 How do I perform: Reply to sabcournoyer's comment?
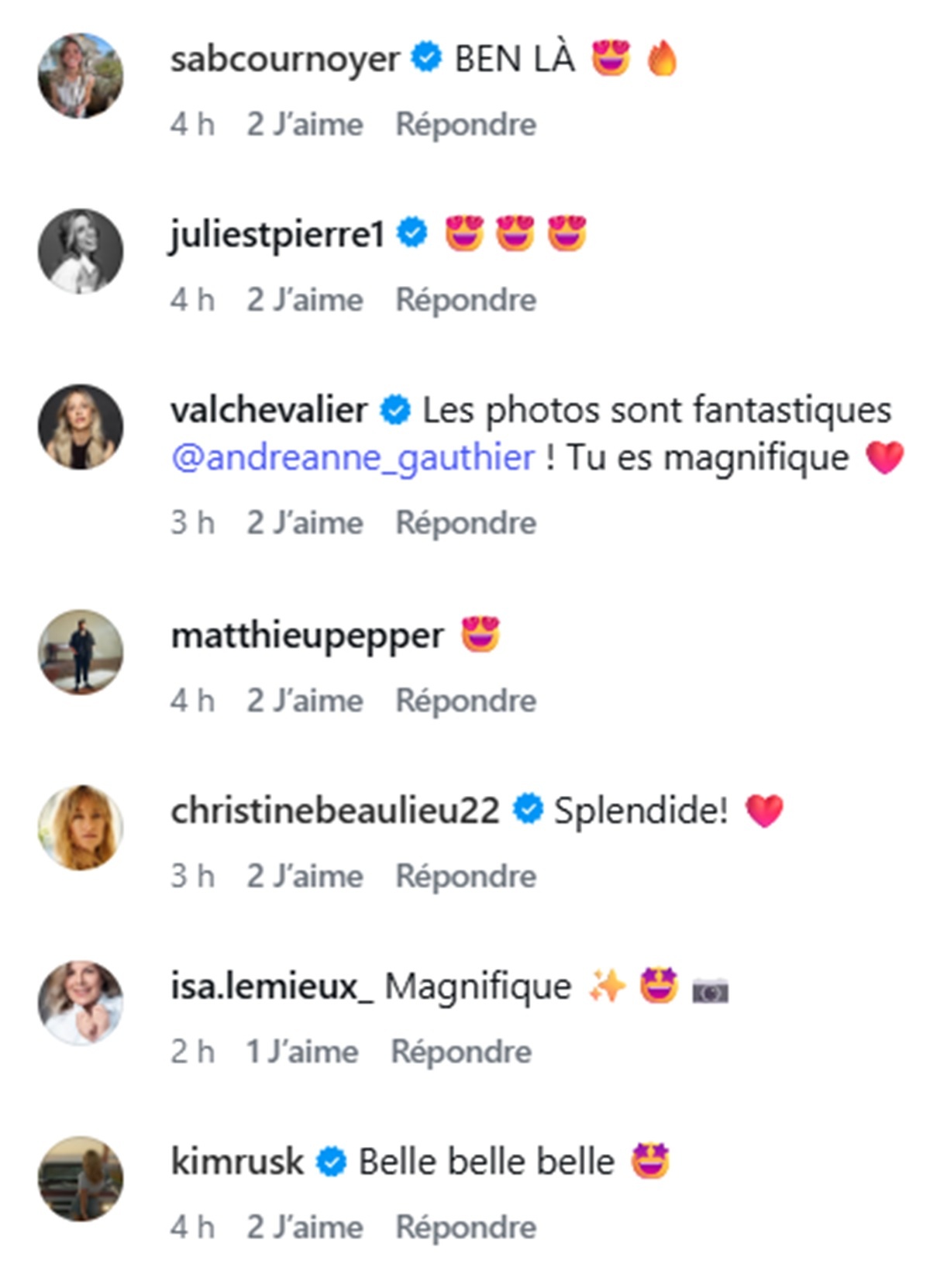click(x=466, y=125)
